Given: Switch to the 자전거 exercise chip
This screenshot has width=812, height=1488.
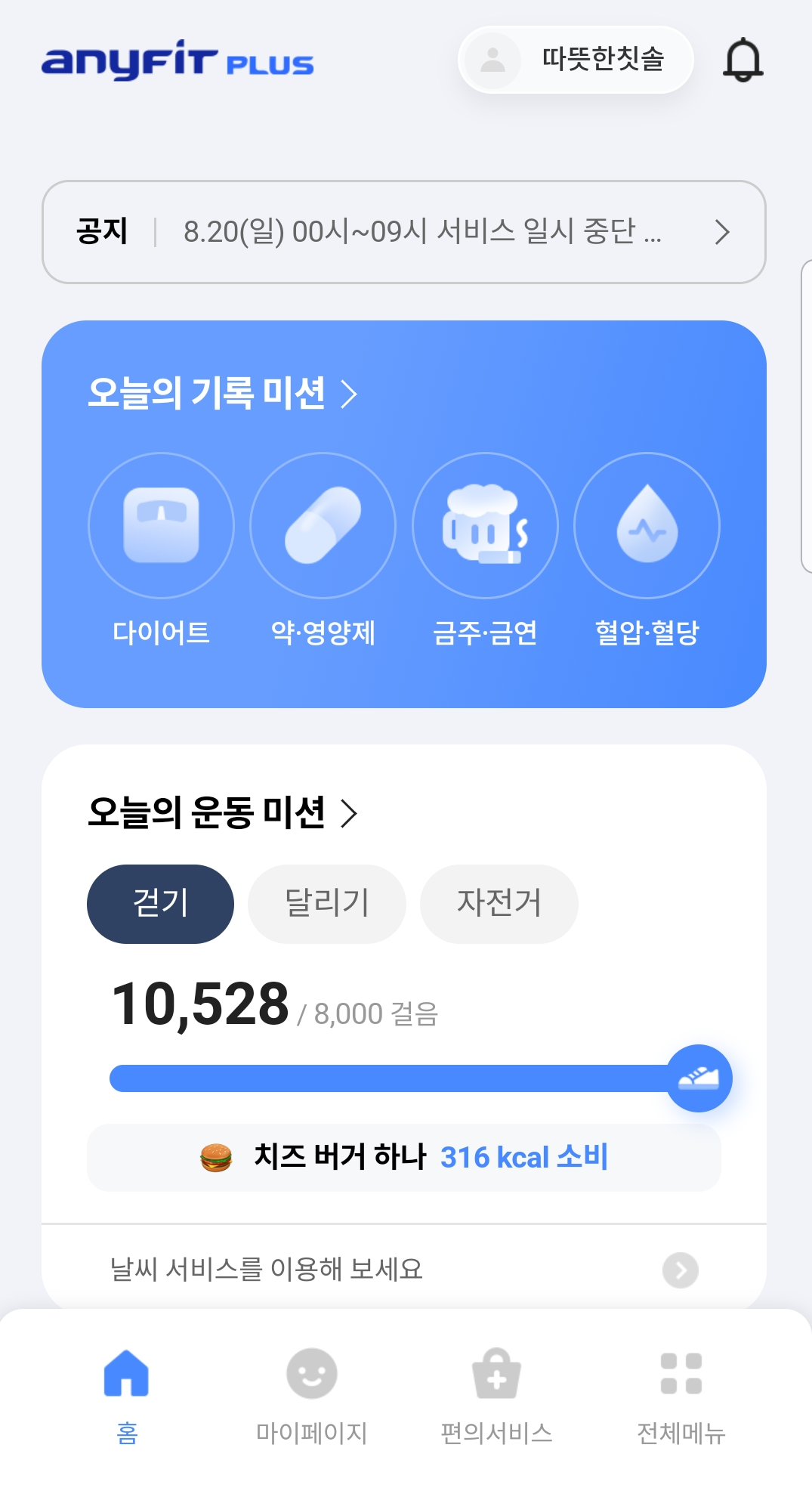Looking at the screenshot, I should point(499,904).
